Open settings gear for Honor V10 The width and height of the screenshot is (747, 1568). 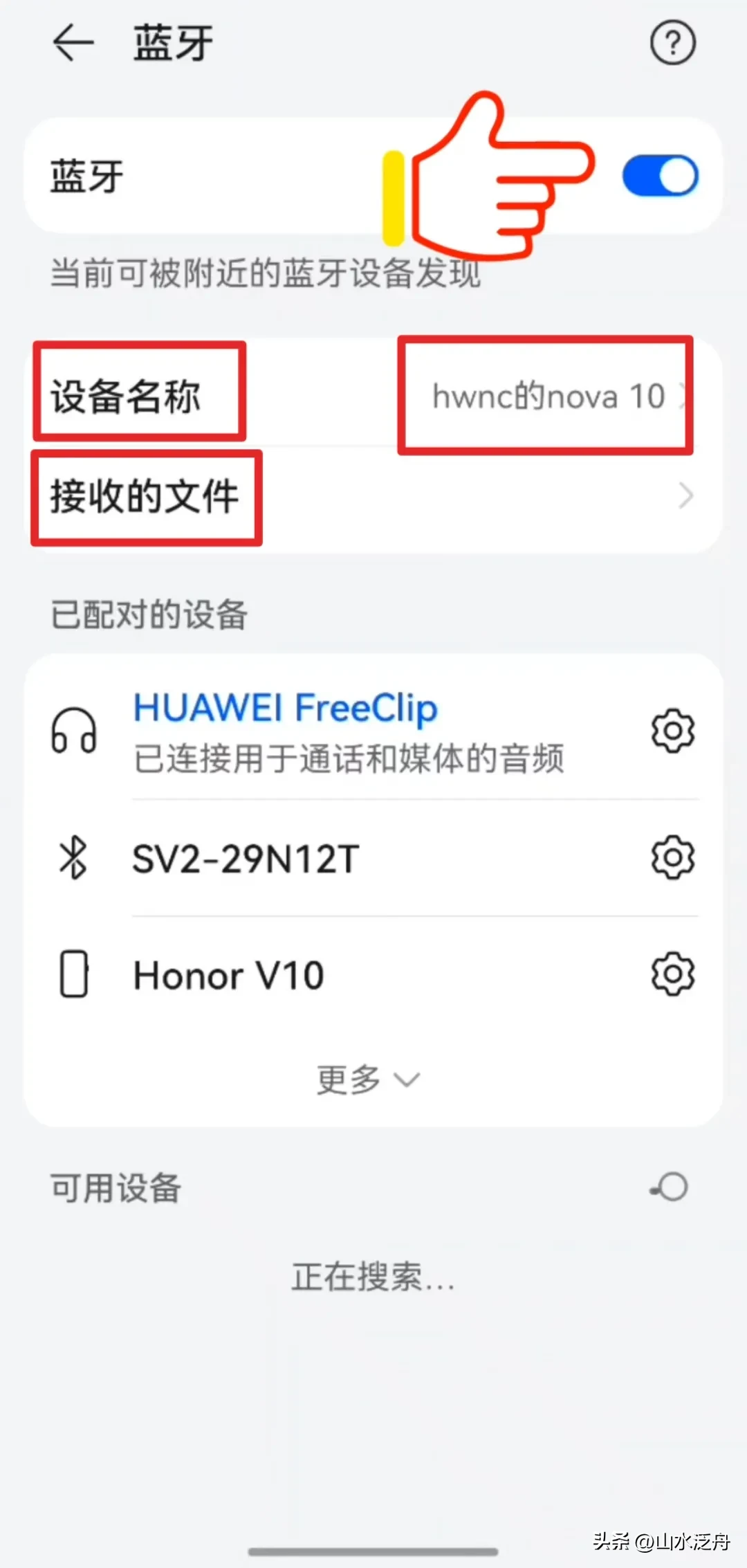pos(673,974)
